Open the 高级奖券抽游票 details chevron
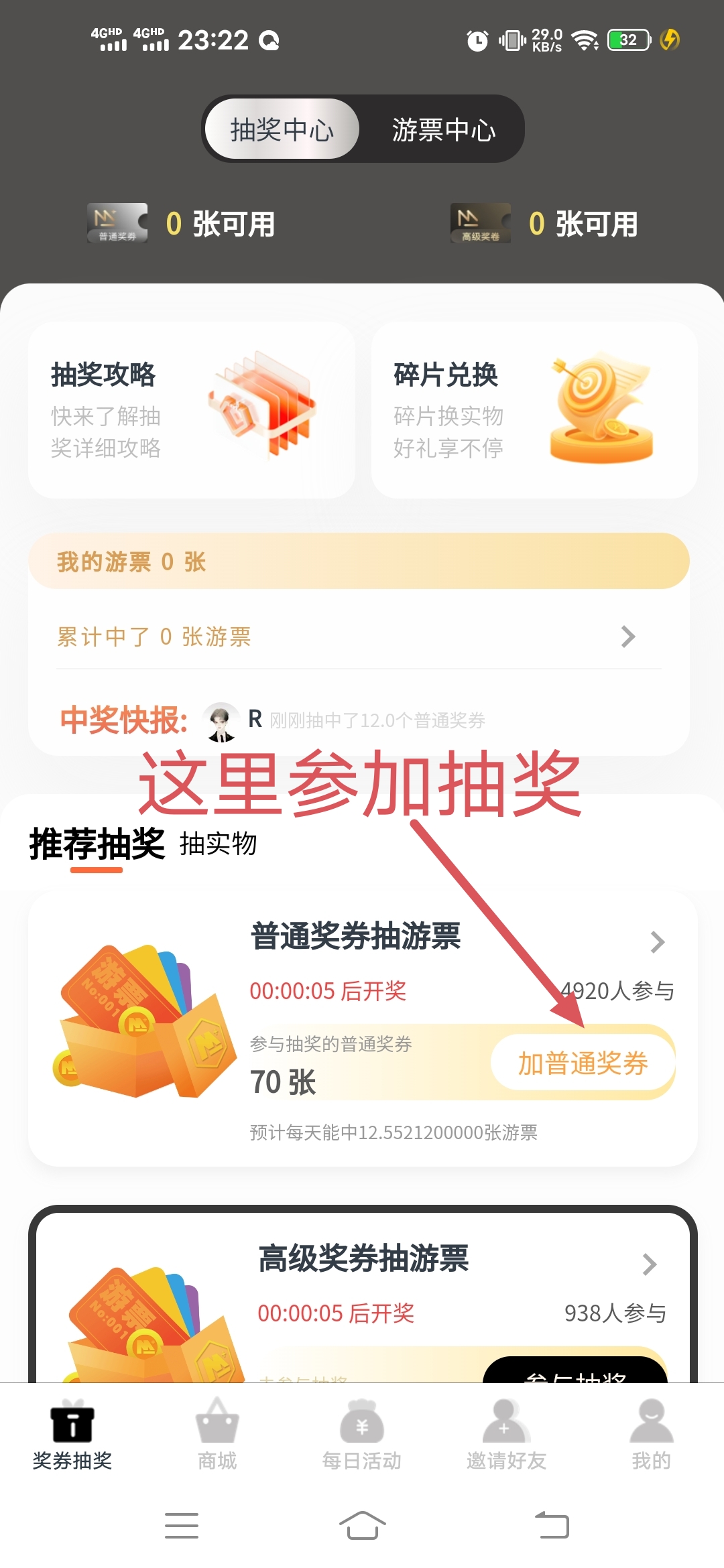Screen dimensions: 724x1568 pyautogui.click(x=649, y=1264)
